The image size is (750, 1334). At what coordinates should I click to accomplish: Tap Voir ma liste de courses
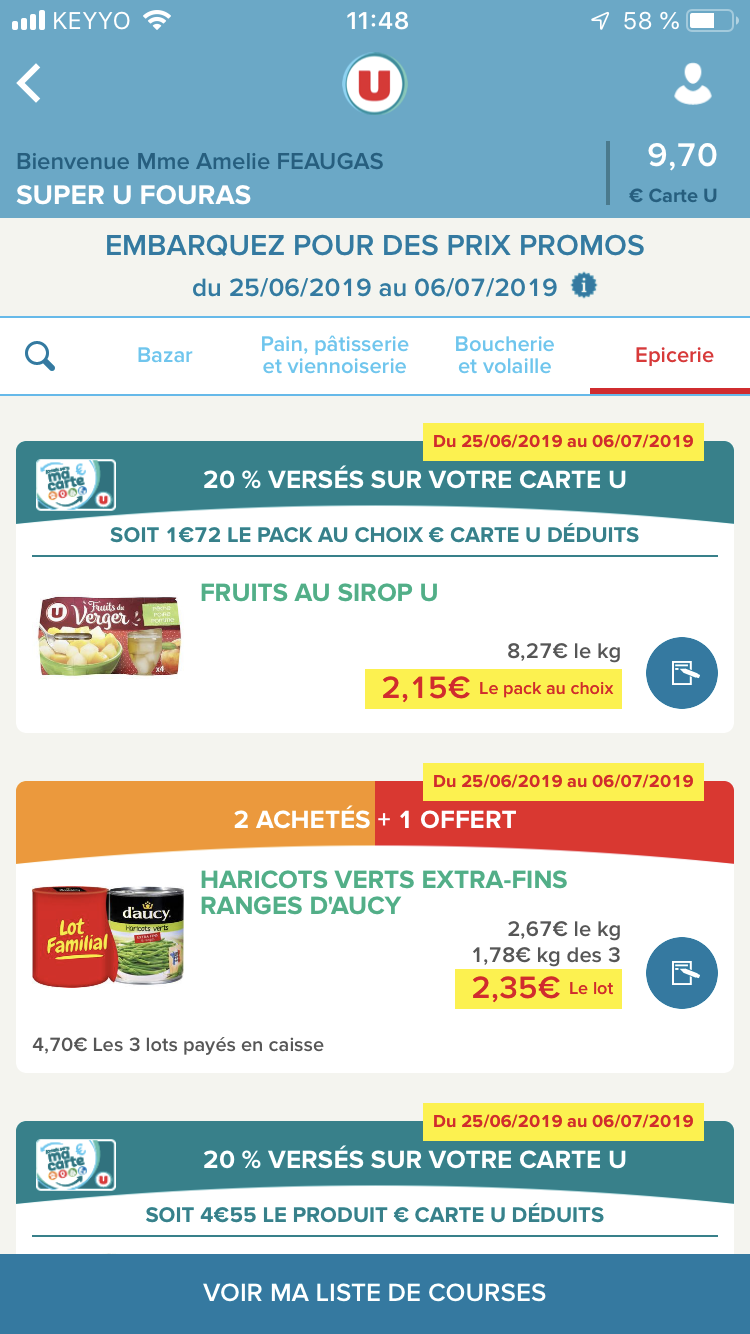[x=375, y=1293]
